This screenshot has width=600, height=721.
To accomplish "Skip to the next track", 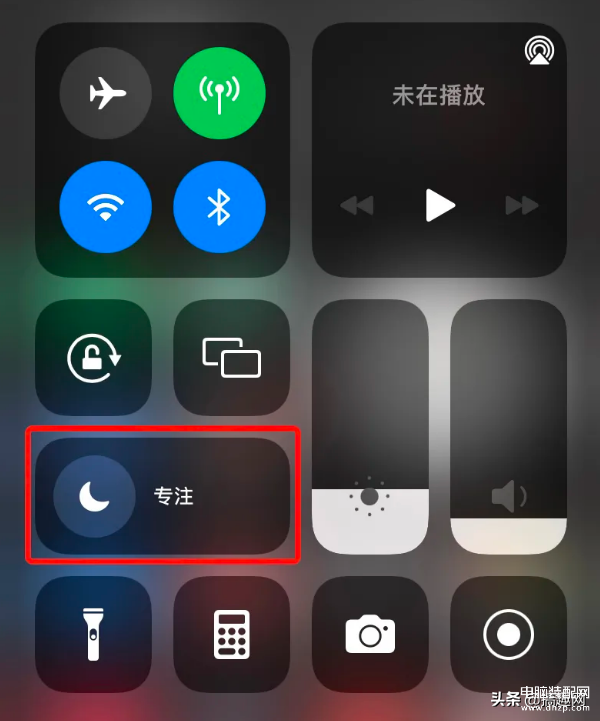I will click(521, 206).
